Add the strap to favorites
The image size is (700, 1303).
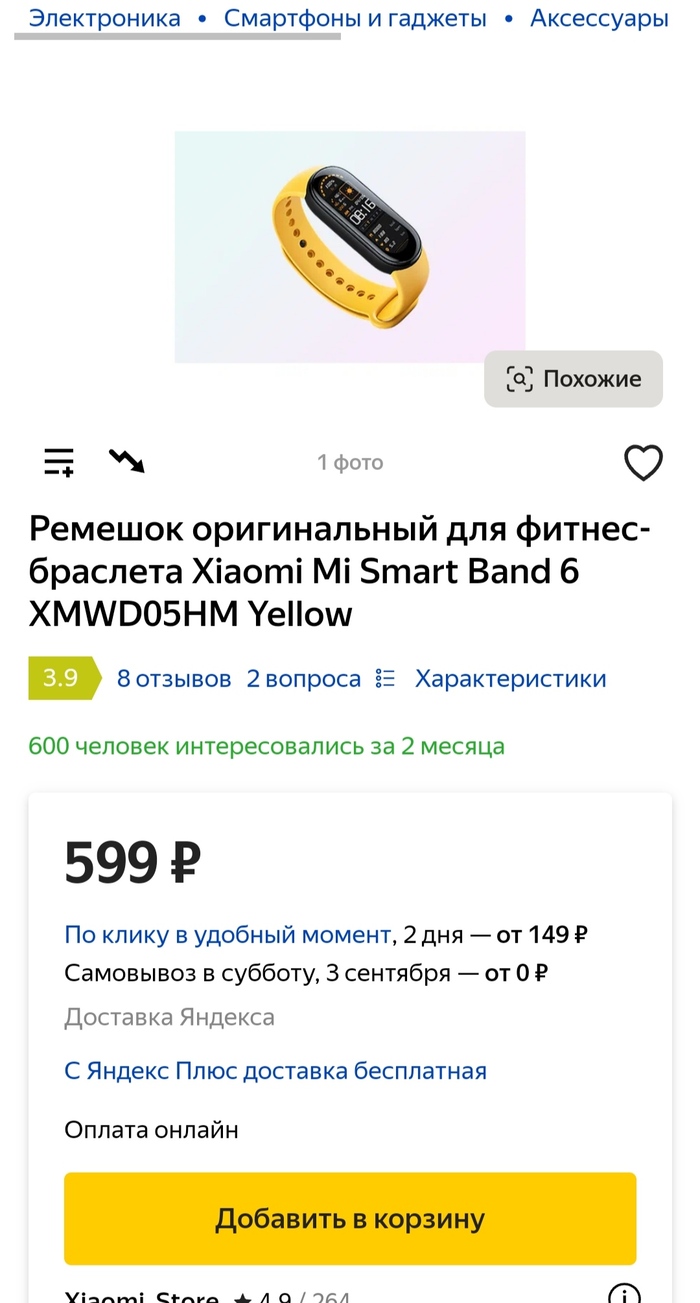point(643,463)
